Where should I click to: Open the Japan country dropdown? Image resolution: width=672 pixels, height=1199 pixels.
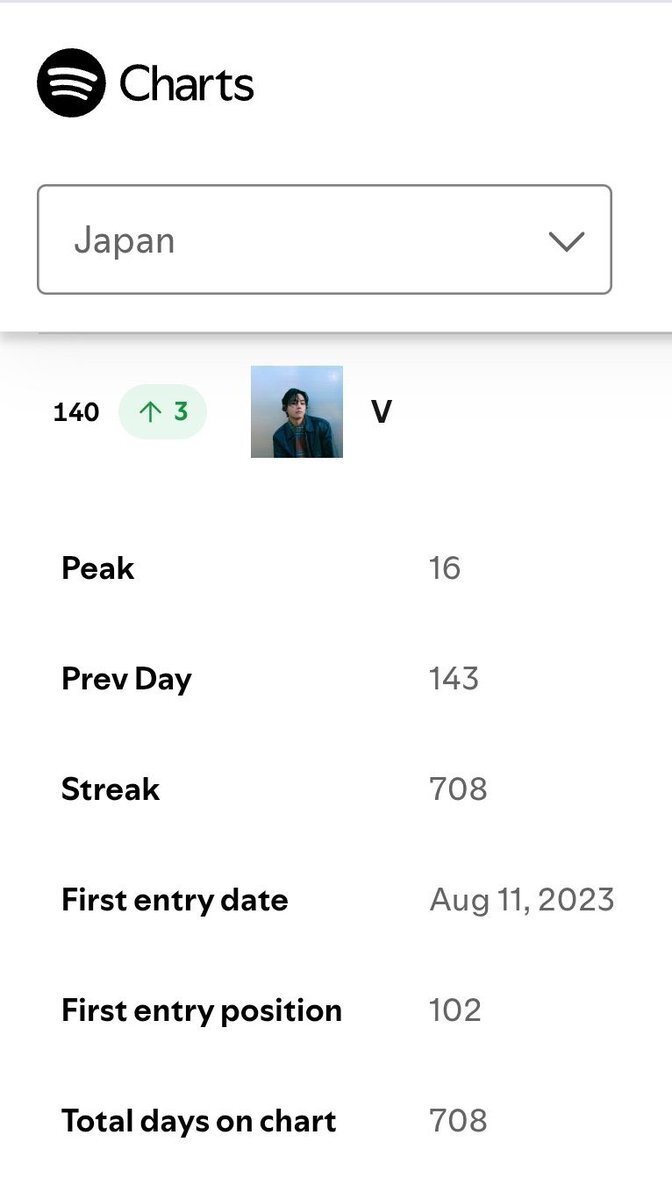324,239
